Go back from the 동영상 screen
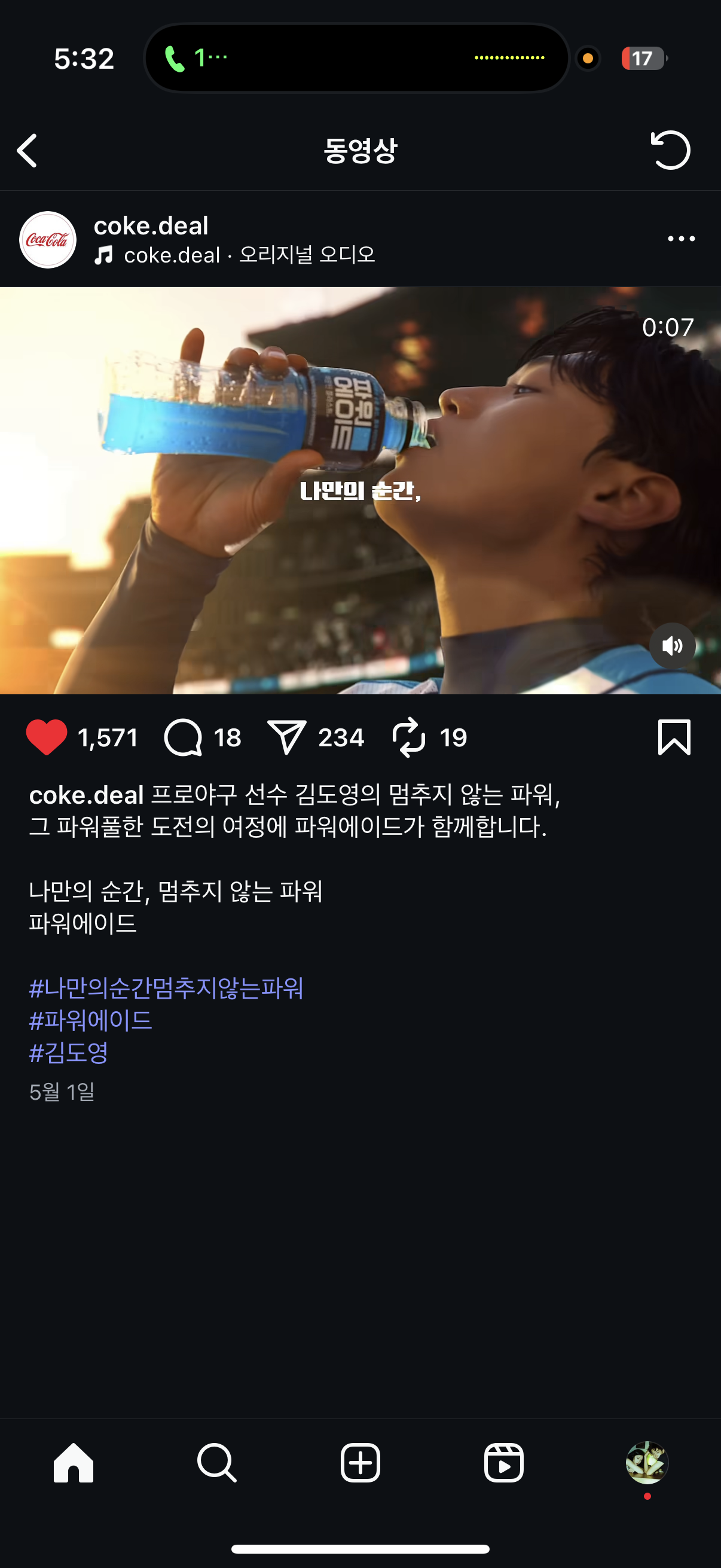Image resolution: width=721 pixels, height=1568 pixels. tap(28, 150)
